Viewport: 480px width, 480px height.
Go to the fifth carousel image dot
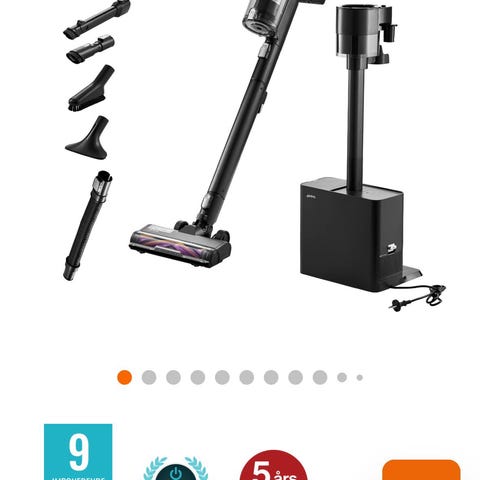click(222, 377)
